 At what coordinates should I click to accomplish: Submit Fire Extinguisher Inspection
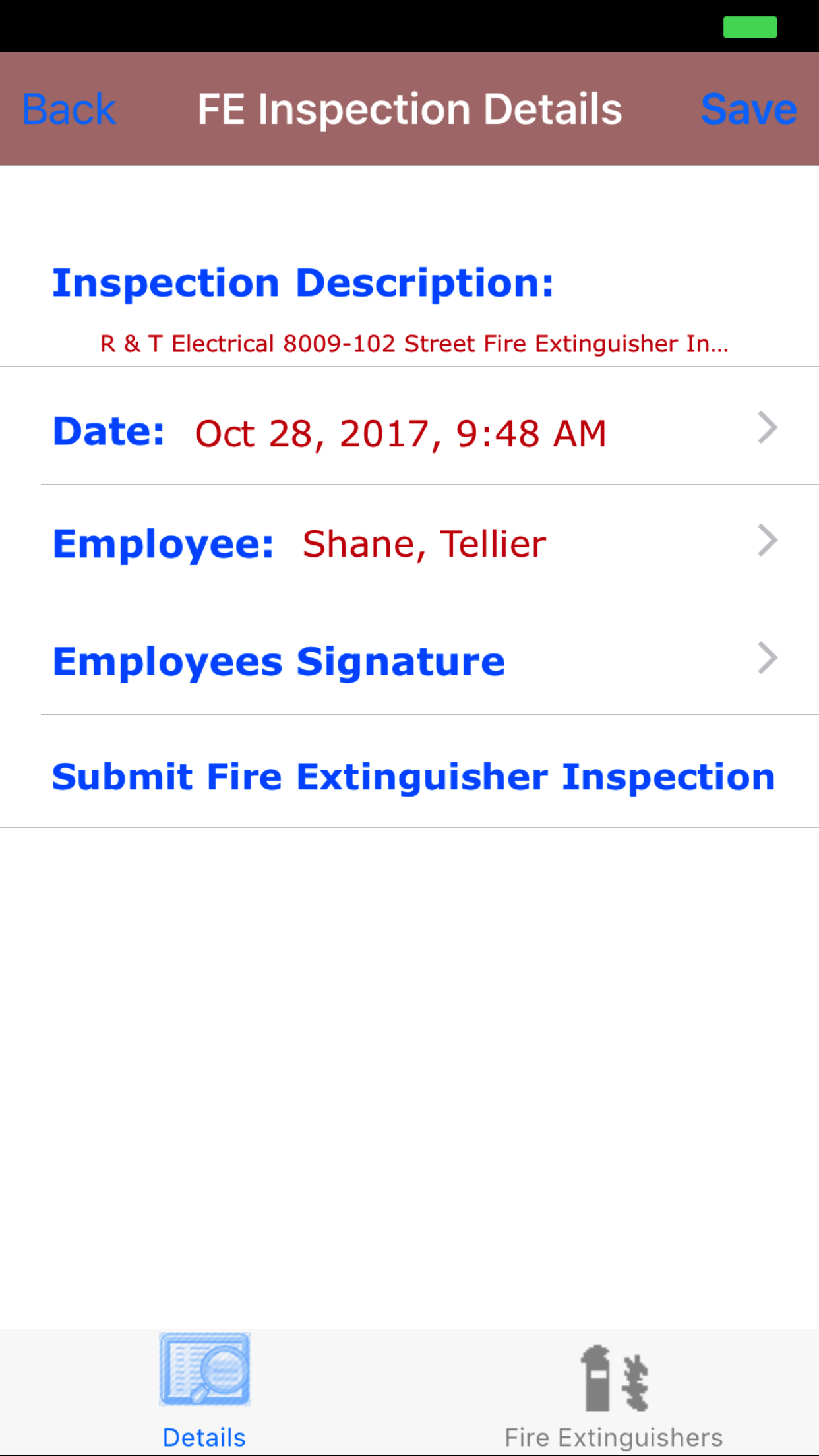pos(413,777)
